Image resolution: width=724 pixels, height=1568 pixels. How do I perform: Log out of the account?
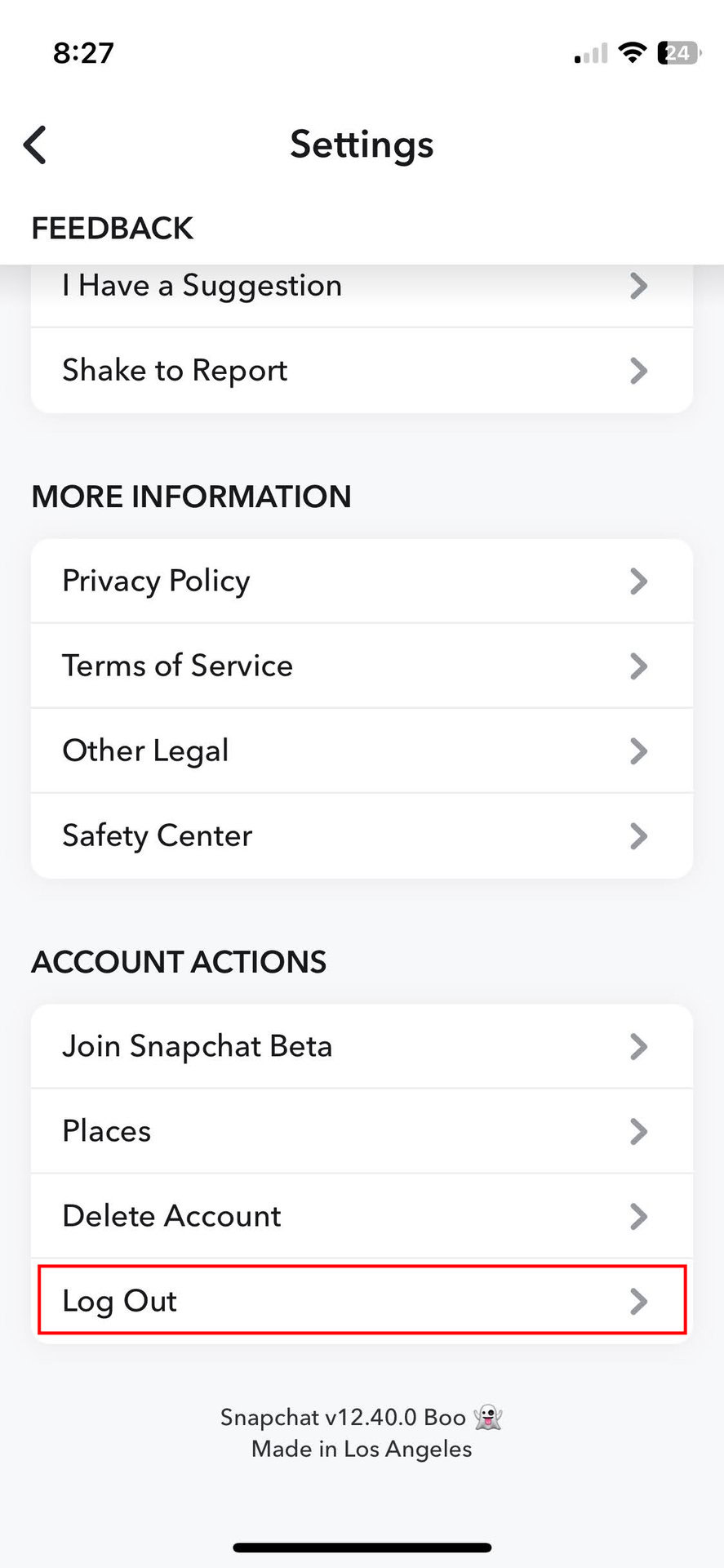click(x=361, y=1300)
